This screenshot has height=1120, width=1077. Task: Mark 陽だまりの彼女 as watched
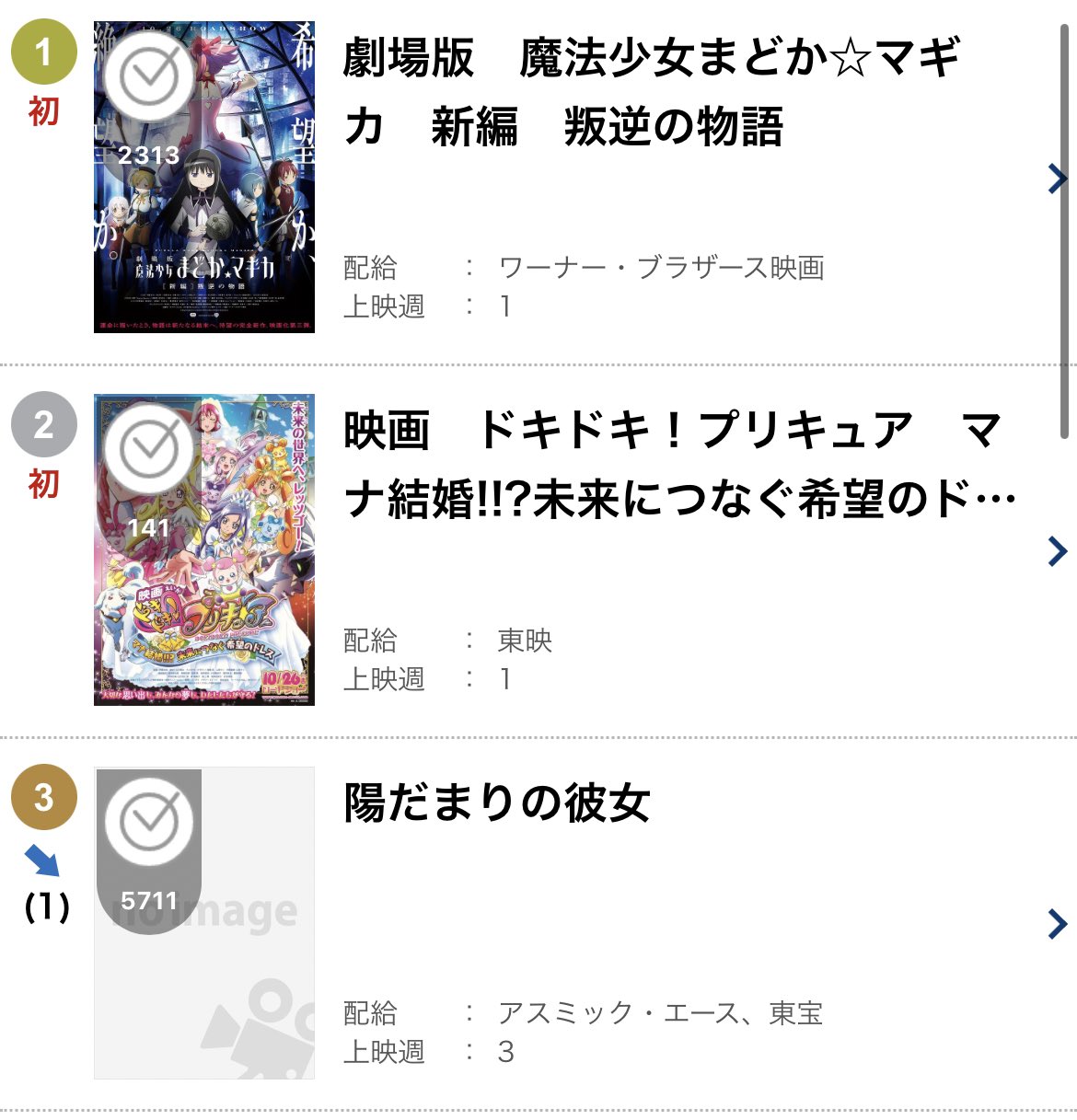pos(149,822)
